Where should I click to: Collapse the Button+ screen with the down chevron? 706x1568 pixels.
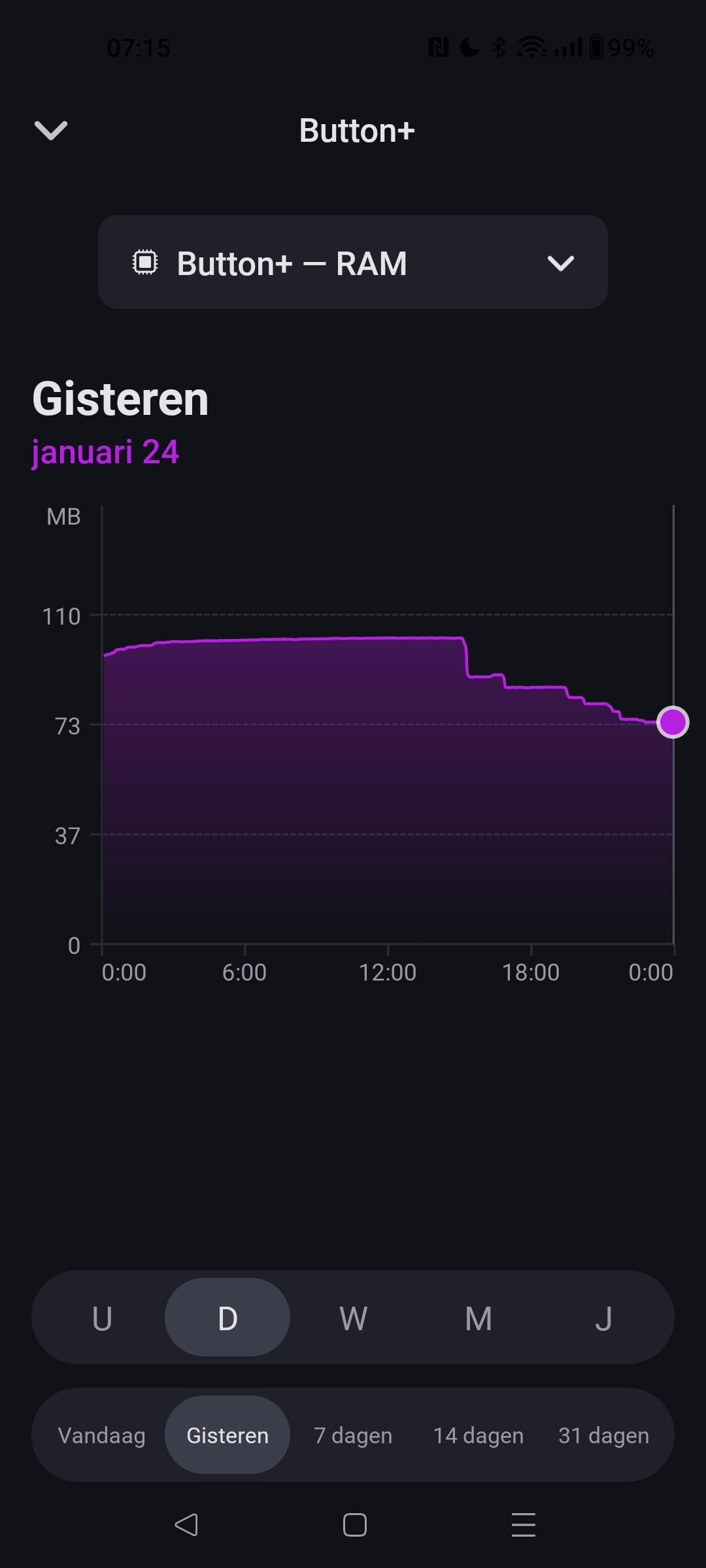point(51,130)
